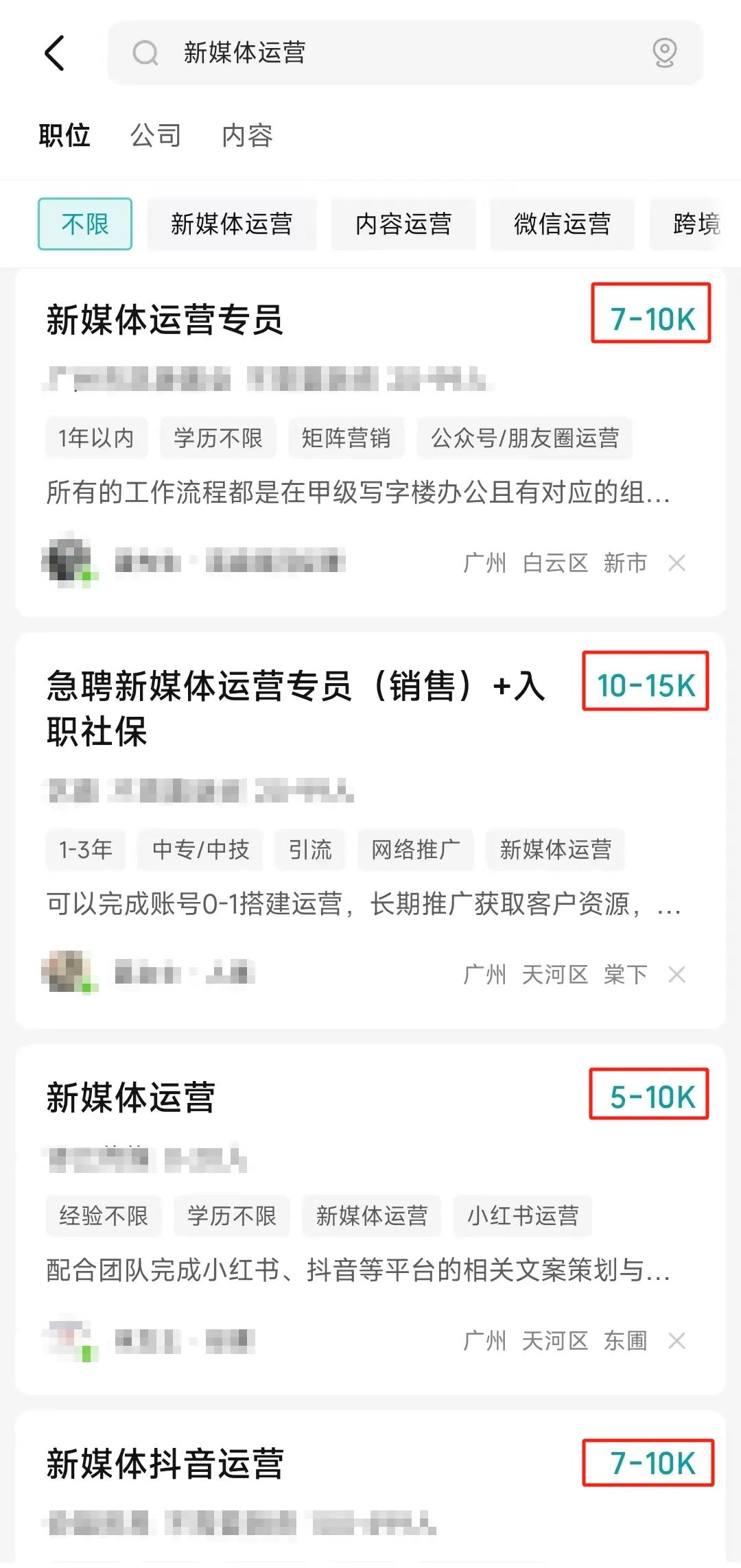This screenshot has height=1568, width=741.
Task: Switch to the 内容 tab
Action: (247, 135)
